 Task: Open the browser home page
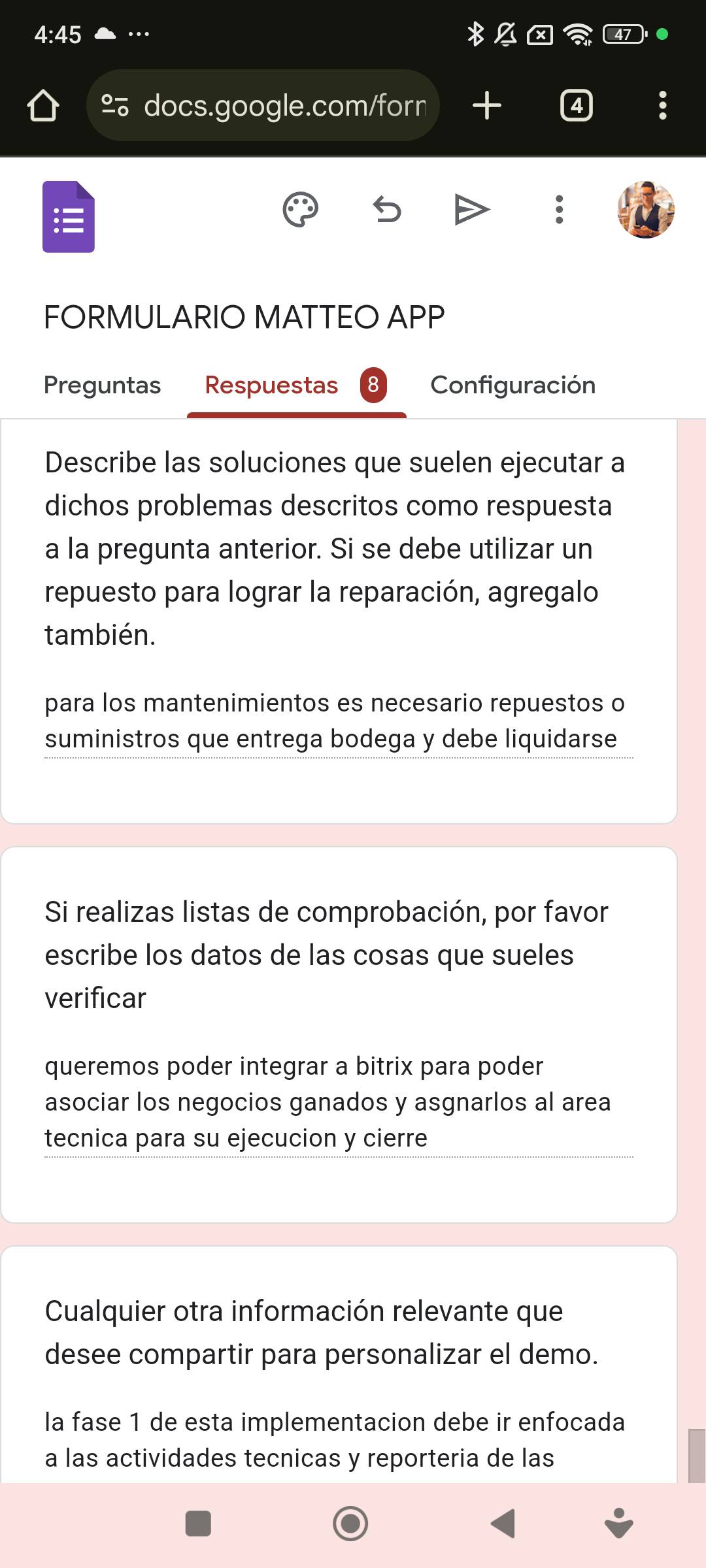tap(43, 105)
